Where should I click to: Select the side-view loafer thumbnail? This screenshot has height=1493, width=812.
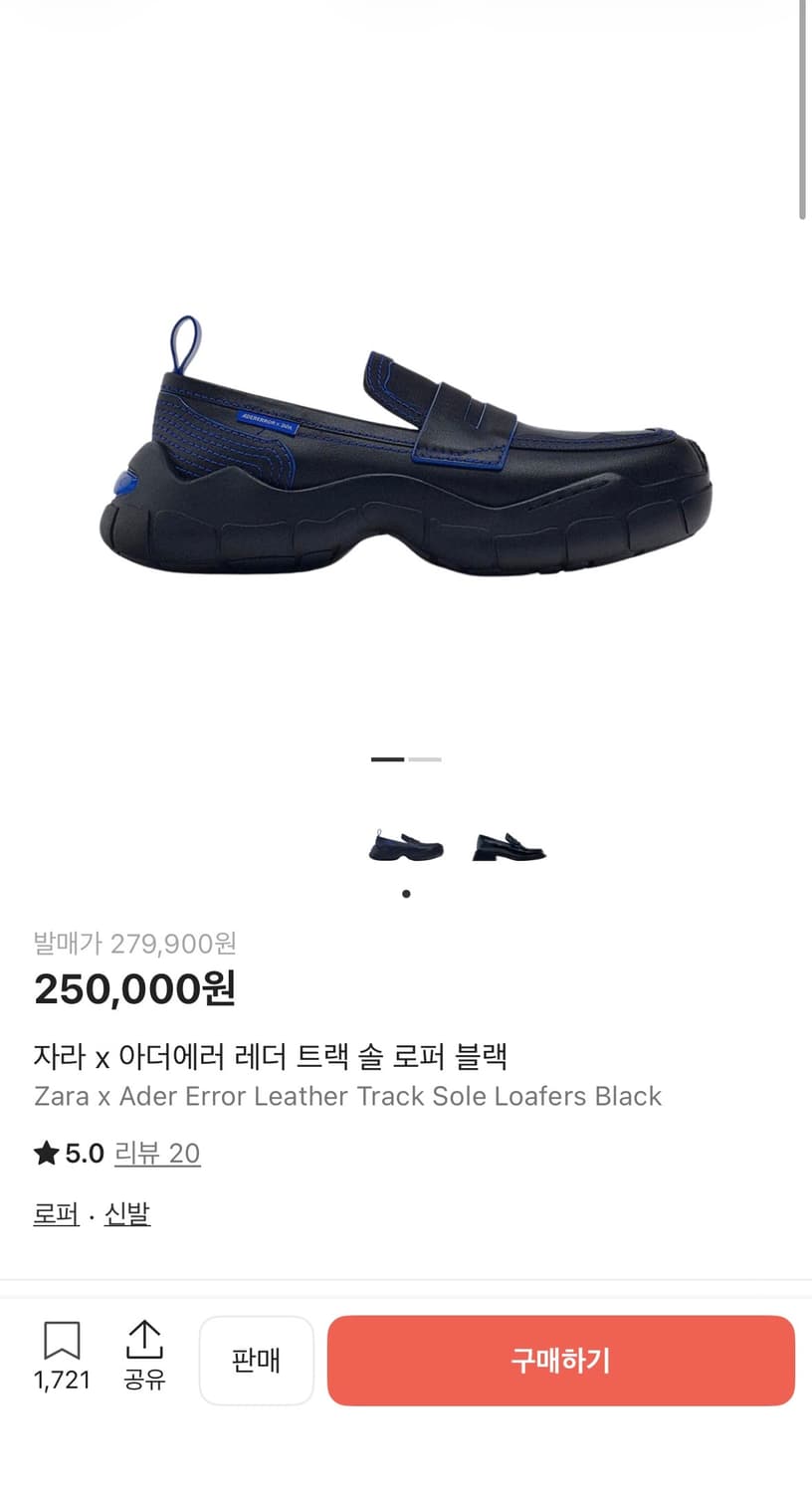click(x=406, y=846)
